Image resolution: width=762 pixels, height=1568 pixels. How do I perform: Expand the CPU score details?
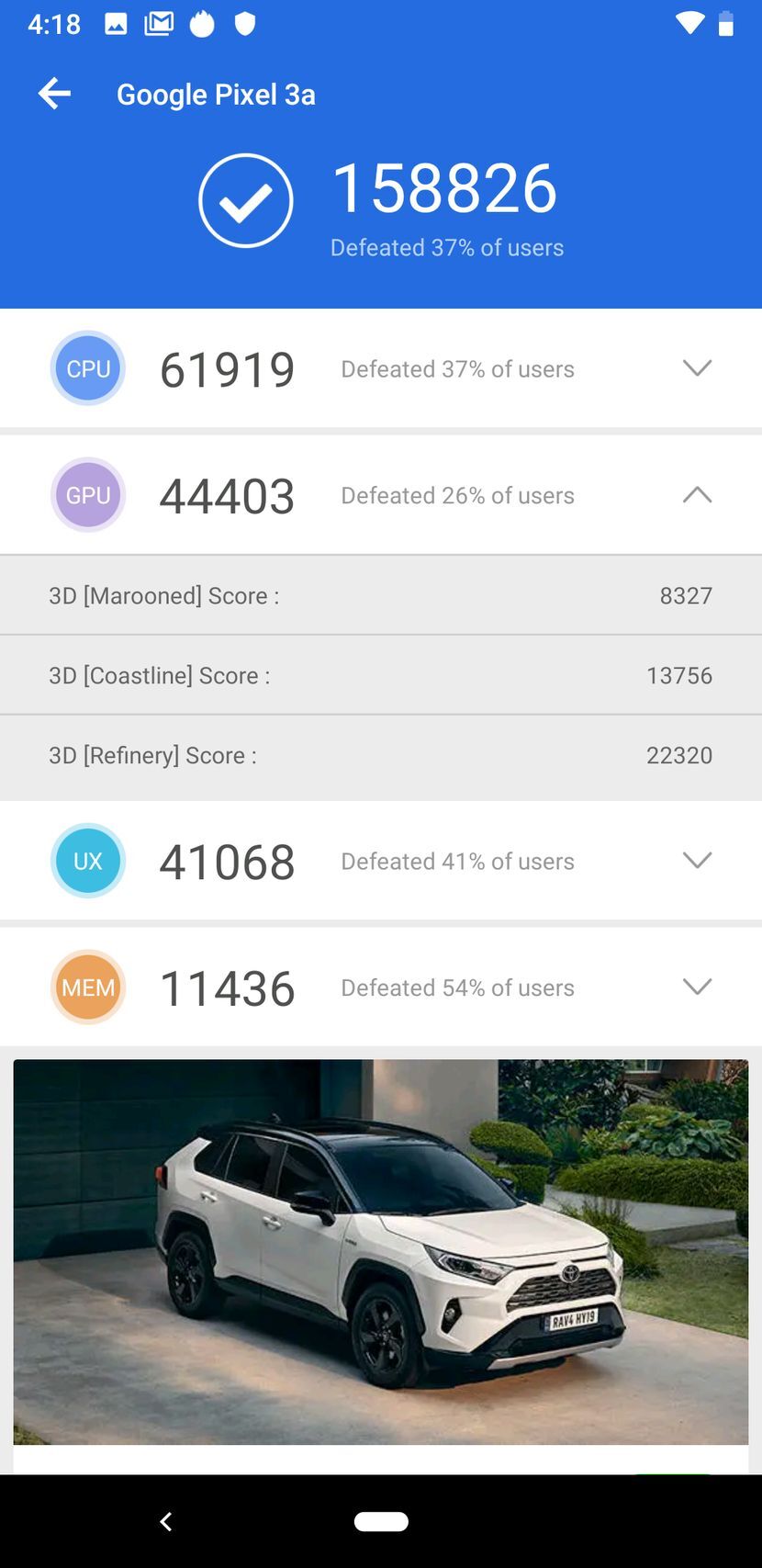pyautogui.click(x=697, y=368)
